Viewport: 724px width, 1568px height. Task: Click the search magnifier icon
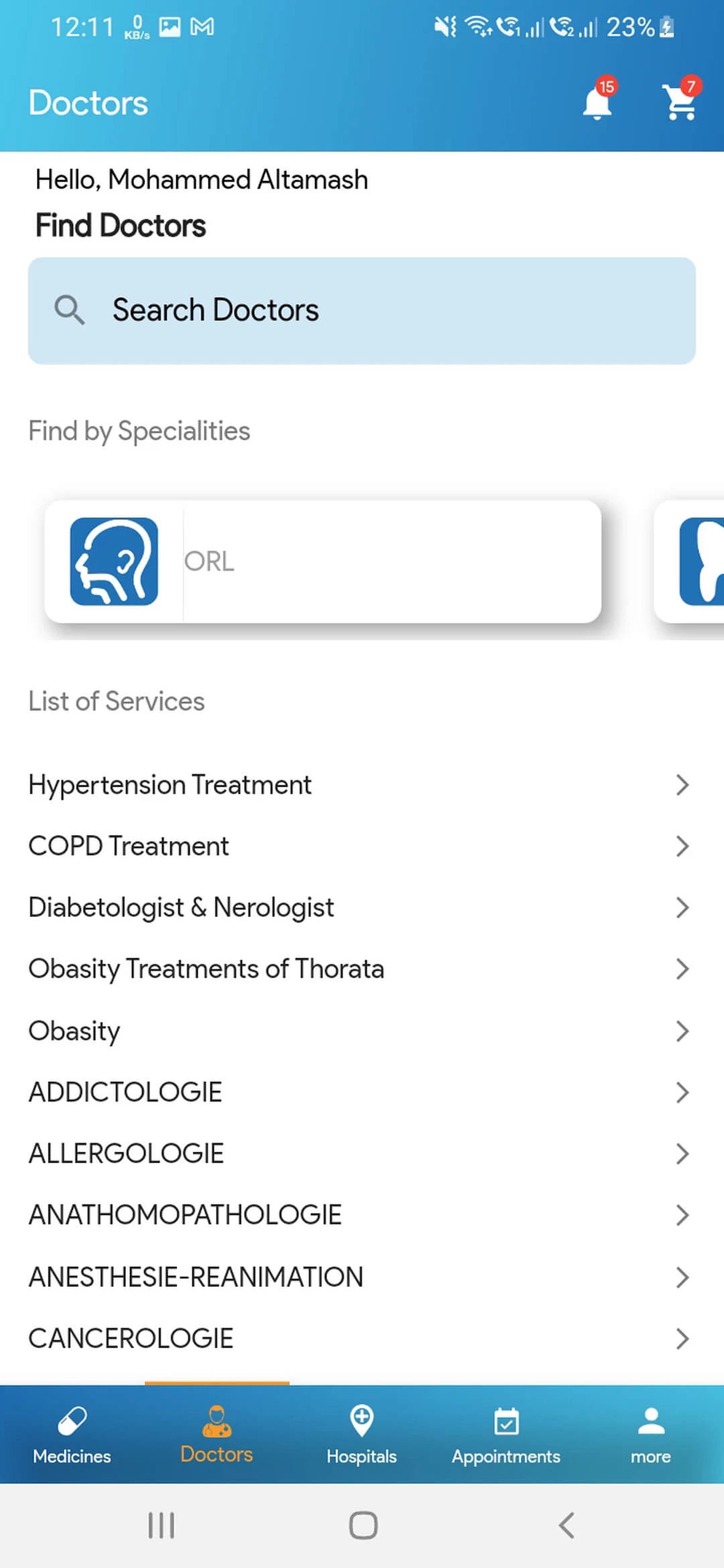tap(70, 310)
